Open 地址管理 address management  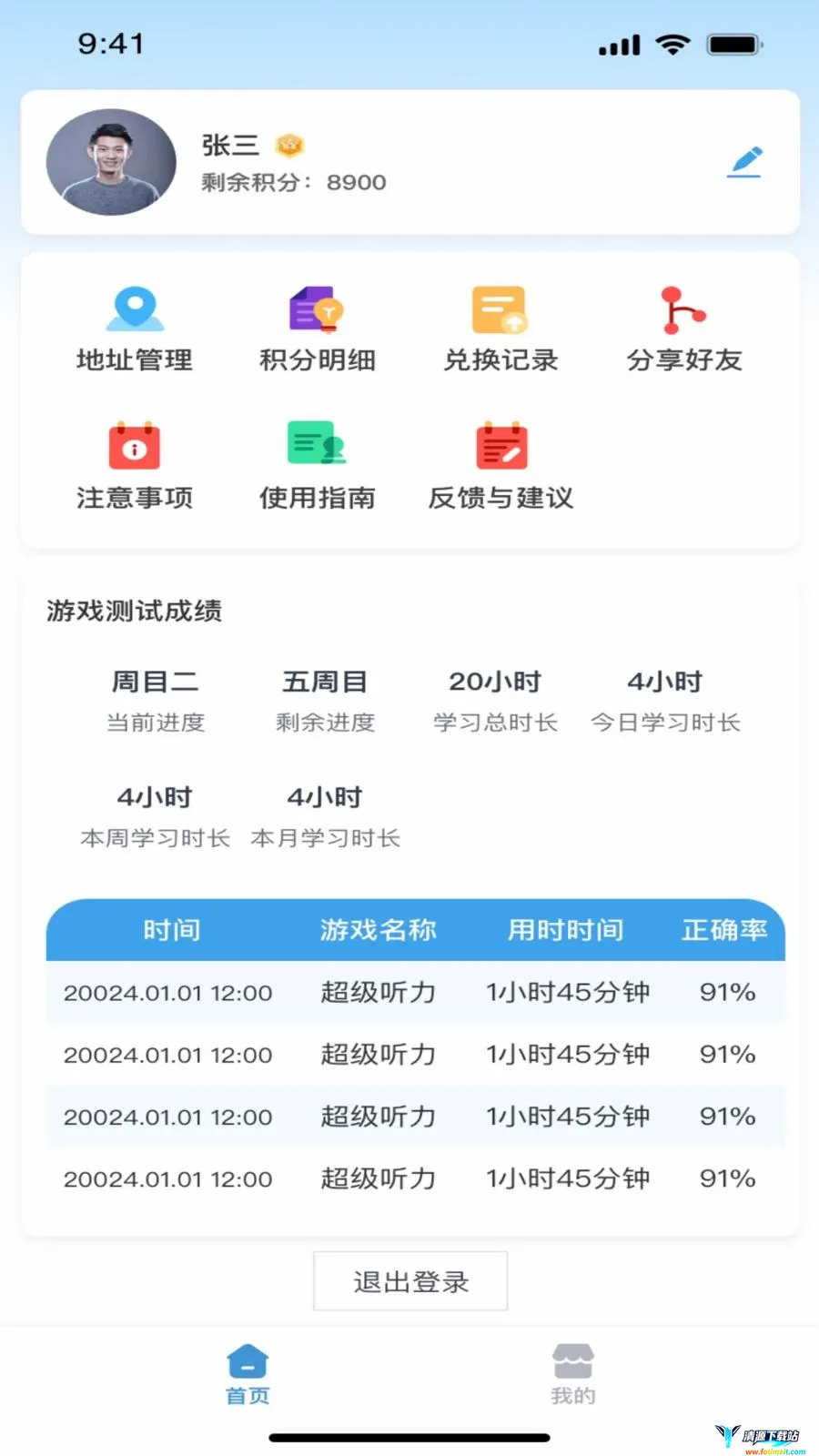coord(135,329)
